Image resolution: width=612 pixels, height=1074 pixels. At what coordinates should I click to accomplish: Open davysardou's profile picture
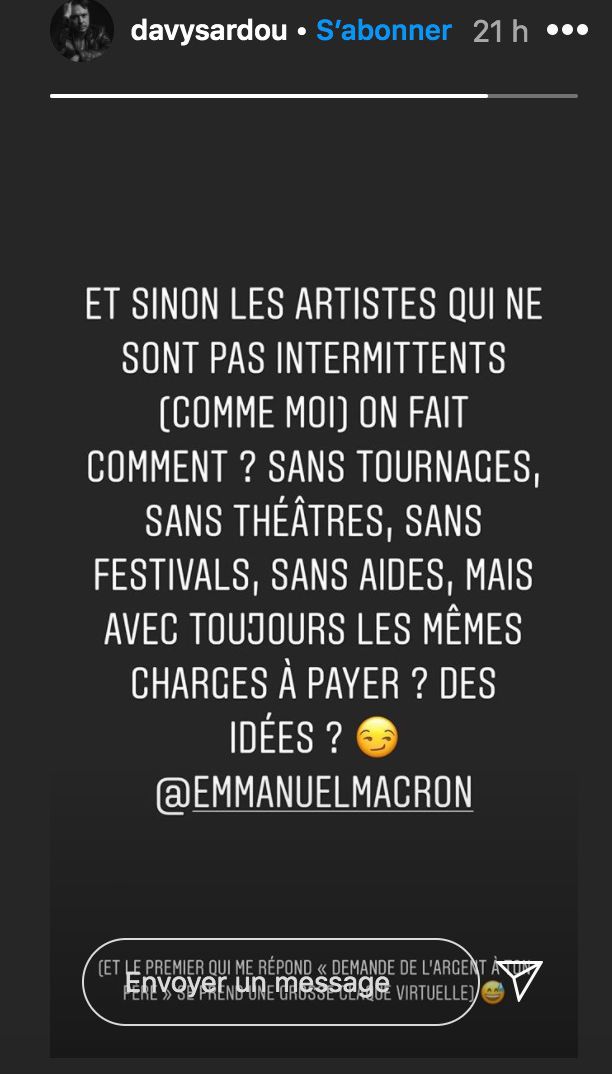(x=82, y=31)
